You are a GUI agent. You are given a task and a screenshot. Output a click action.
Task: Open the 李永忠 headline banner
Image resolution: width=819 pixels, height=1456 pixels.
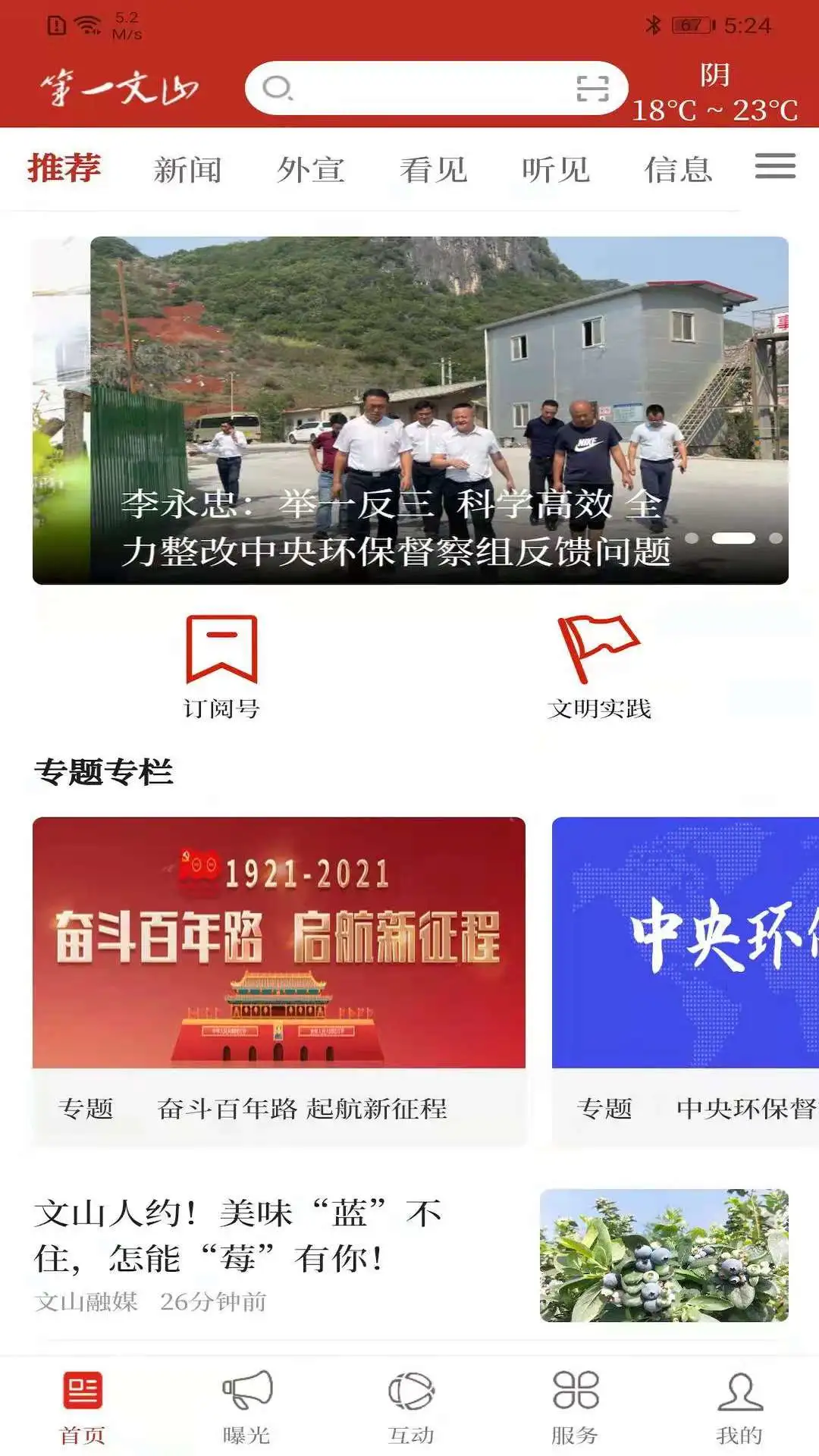409,409
